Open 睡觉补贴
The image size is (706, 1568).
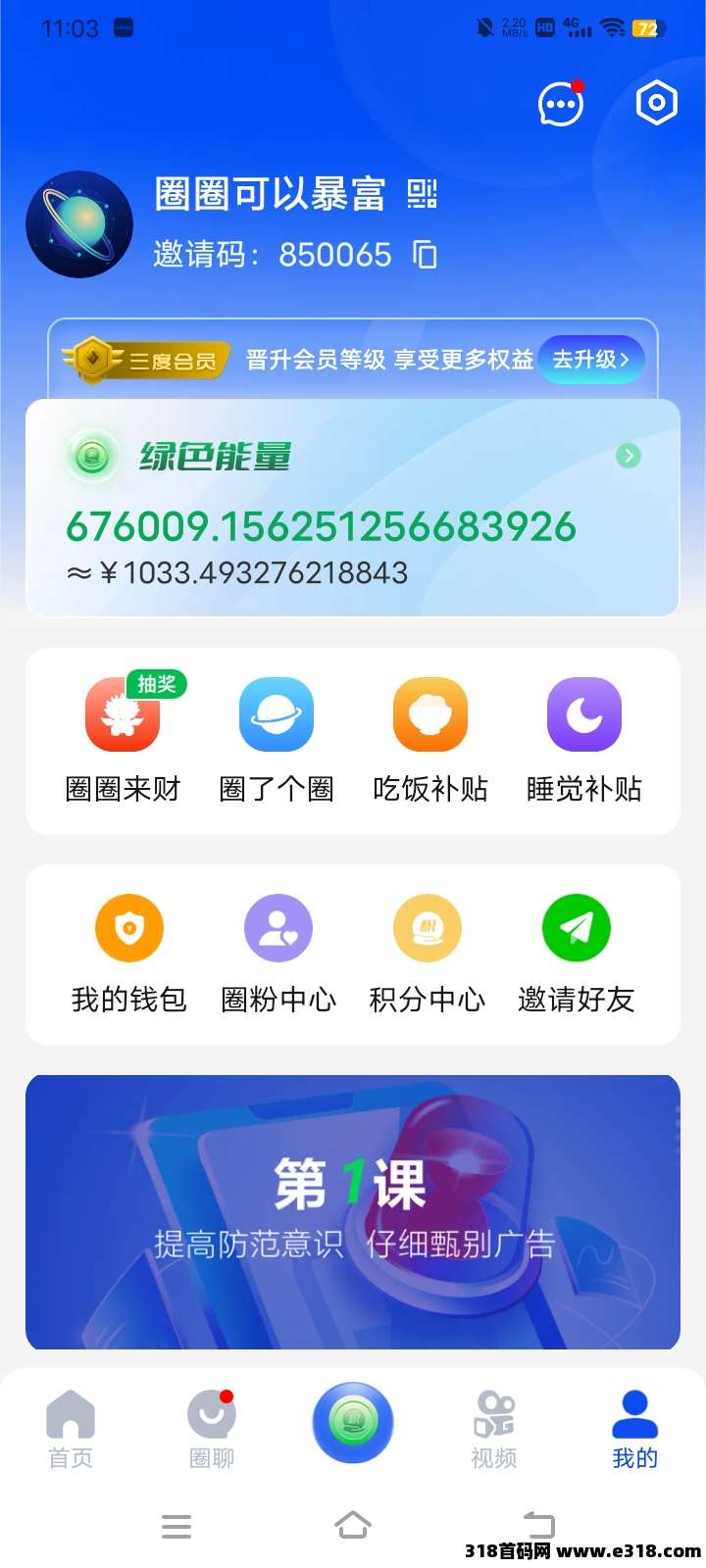point(584,735)
